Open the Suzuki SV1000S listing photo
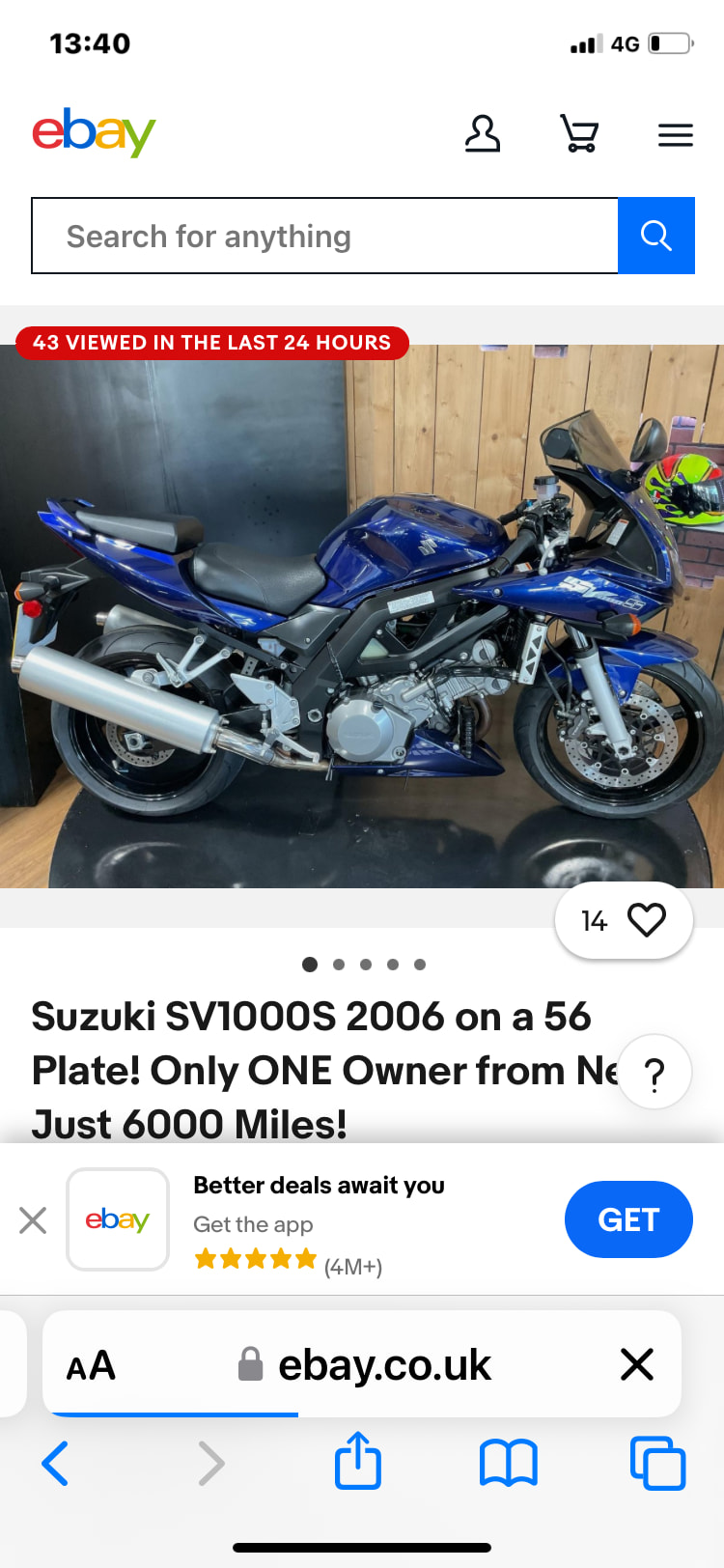724x1568 pixels. pyautogui.click(x=362, y=618)
